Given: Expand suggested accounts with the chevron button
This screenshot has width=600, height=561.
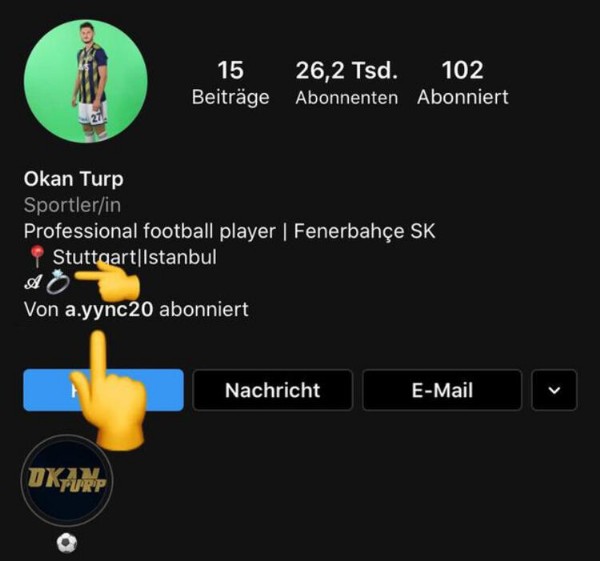Looking at the screenshot, I should 554,390.
